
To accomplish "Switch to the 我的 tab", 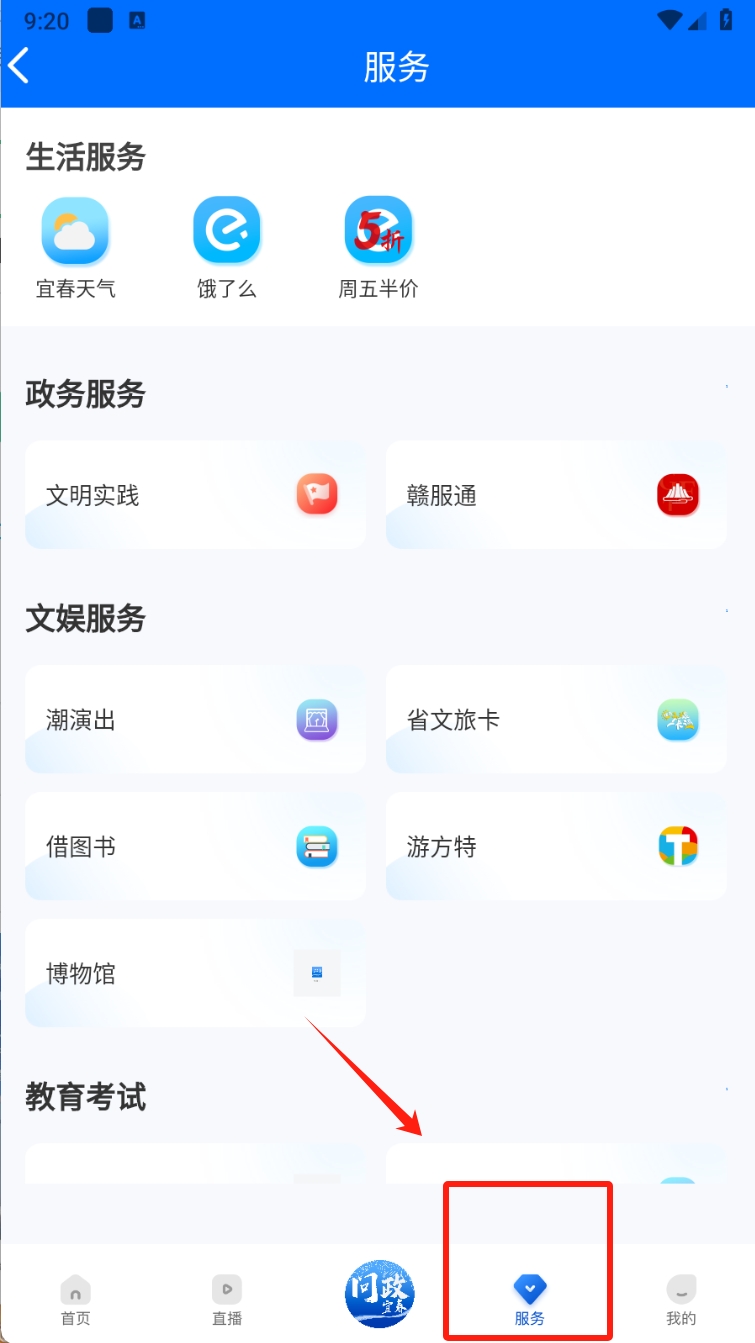I will coord(681,1300).
